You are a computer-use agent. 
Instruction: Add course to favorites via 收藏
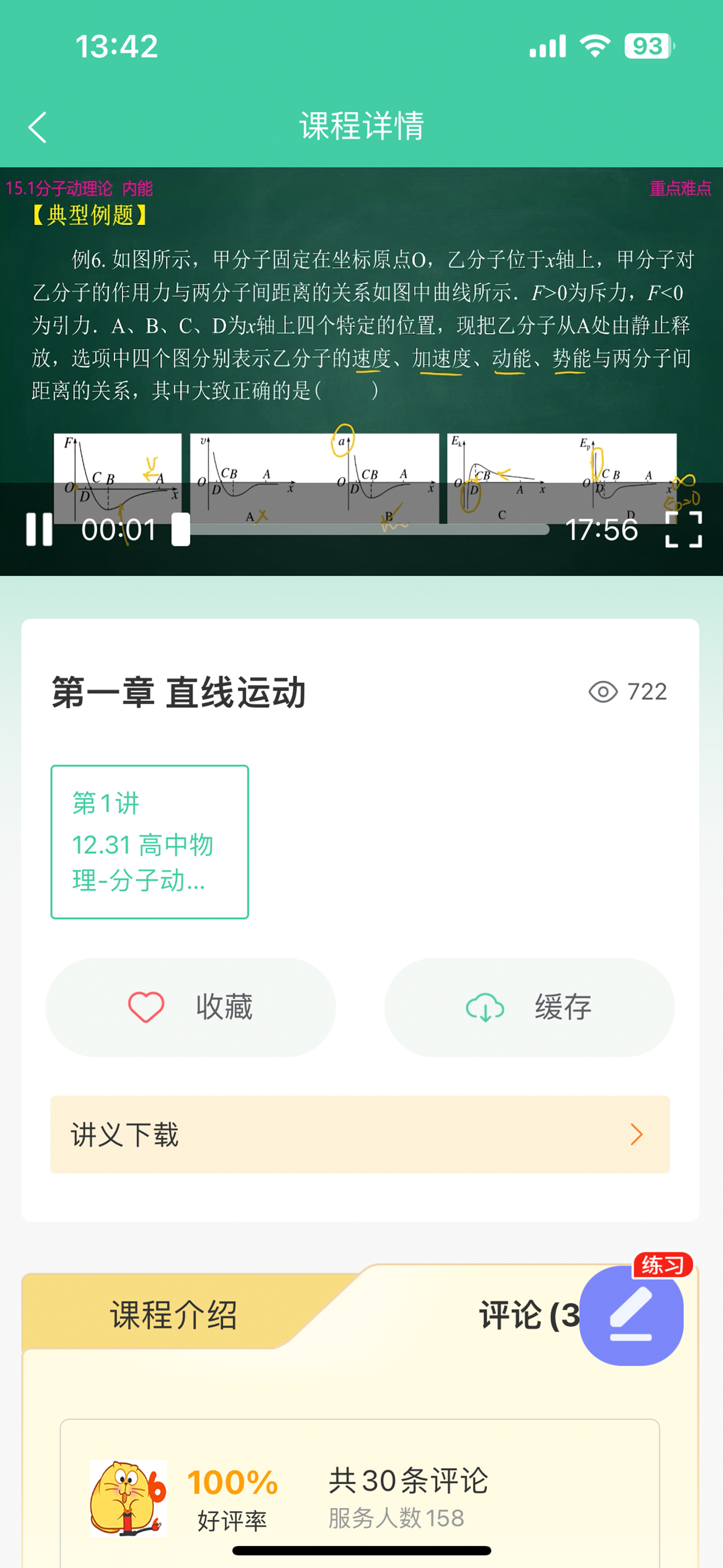pos(191,1007)
